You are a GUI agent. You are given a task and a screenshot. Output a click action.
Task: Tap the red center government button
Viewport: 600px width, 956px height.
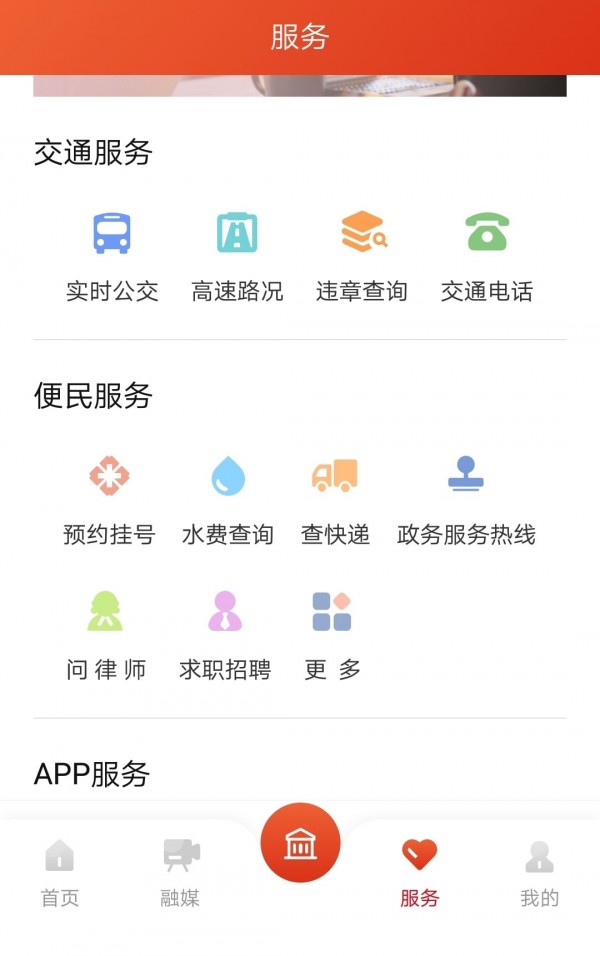click(x=300, y=843)
